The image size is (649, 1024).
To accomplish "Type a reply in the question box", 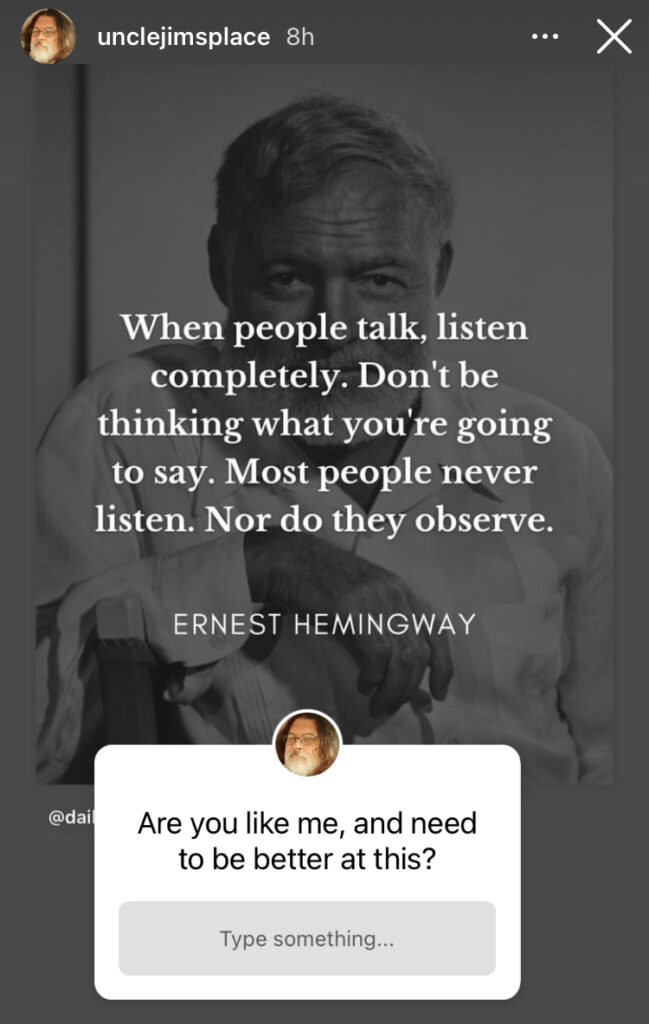I will pos(307,938).
